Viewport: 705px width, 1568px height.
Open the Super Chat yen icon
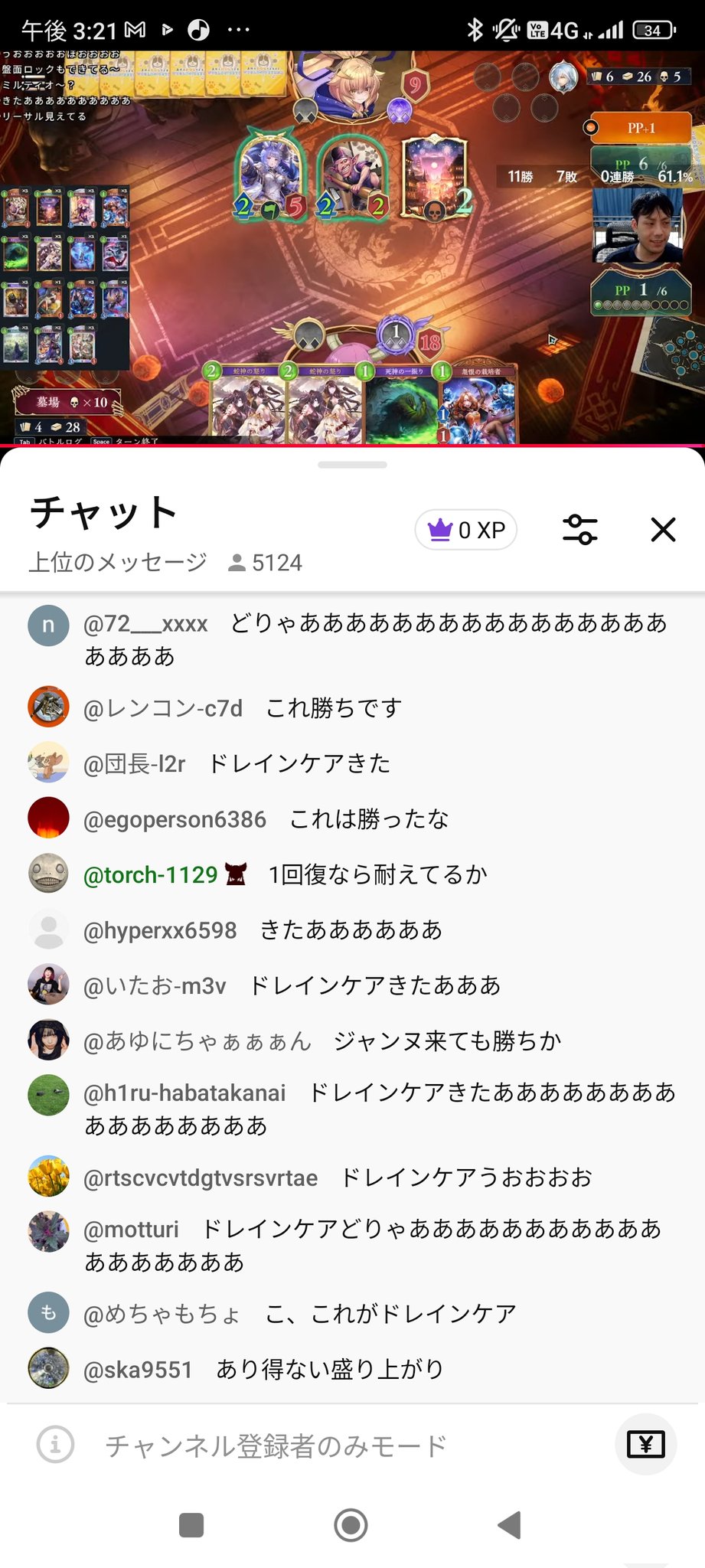point(645,1445)
